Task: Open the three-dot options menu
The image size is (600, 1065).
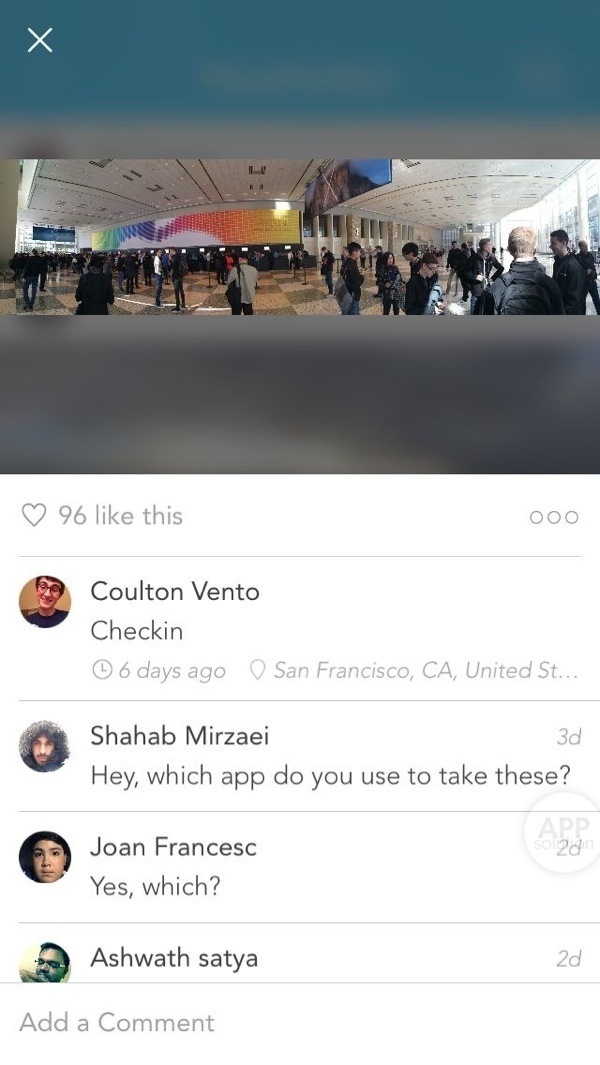Action: pyautogui.click(x=554, y=517)
